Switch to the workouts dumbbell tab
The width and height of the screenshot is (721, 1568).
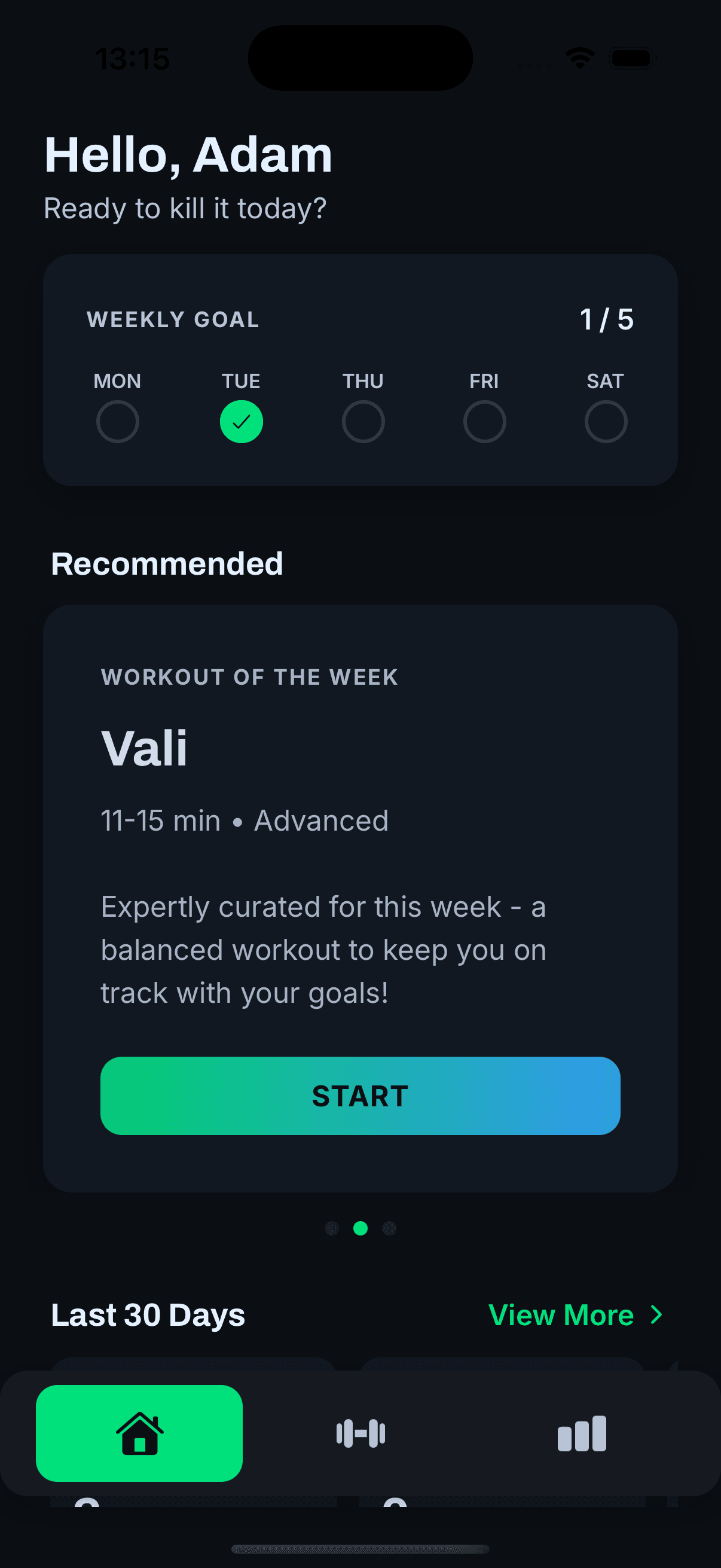[360, 1433]
